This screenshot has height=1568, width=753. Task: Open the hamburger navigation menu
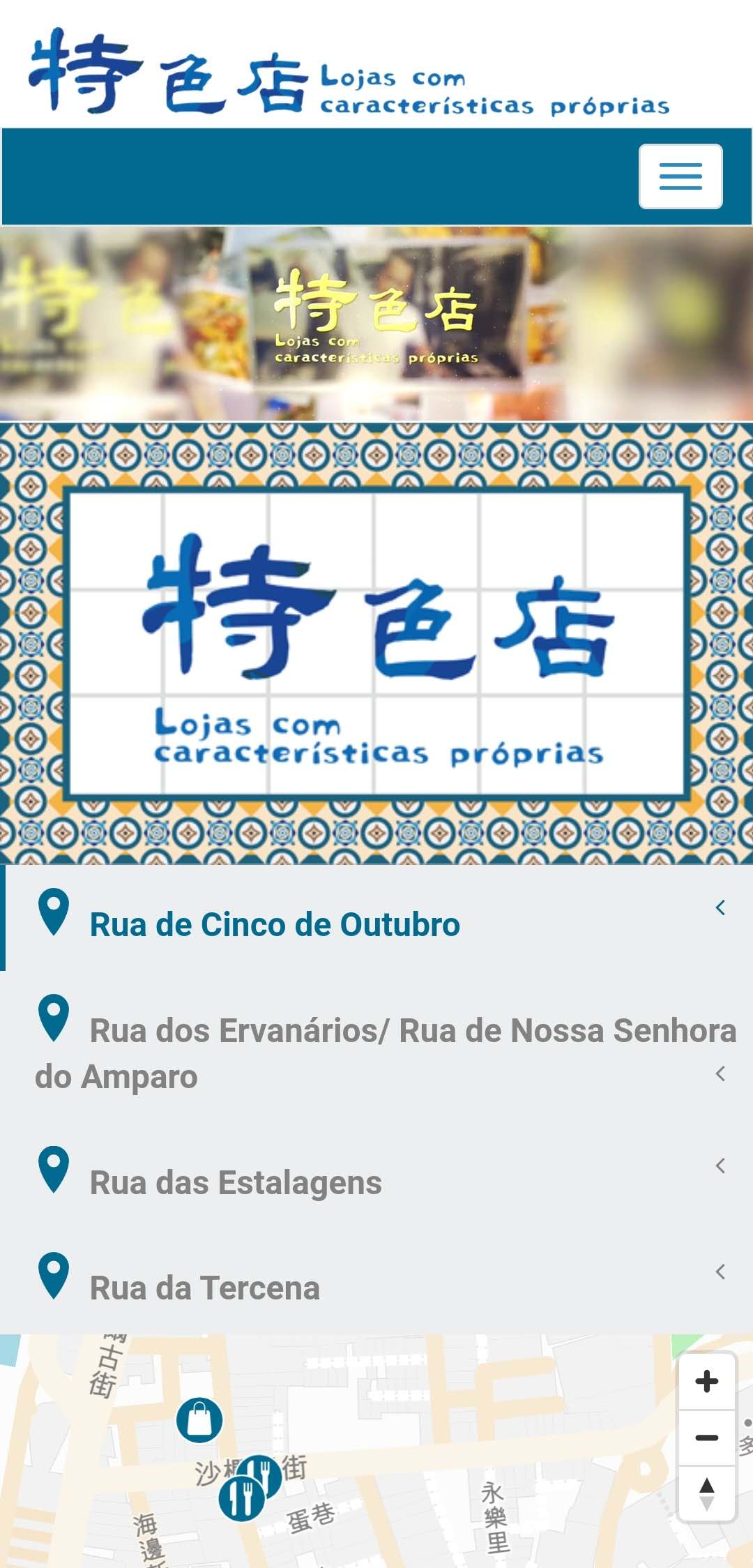pyautogui.click(x=680, y=176)
